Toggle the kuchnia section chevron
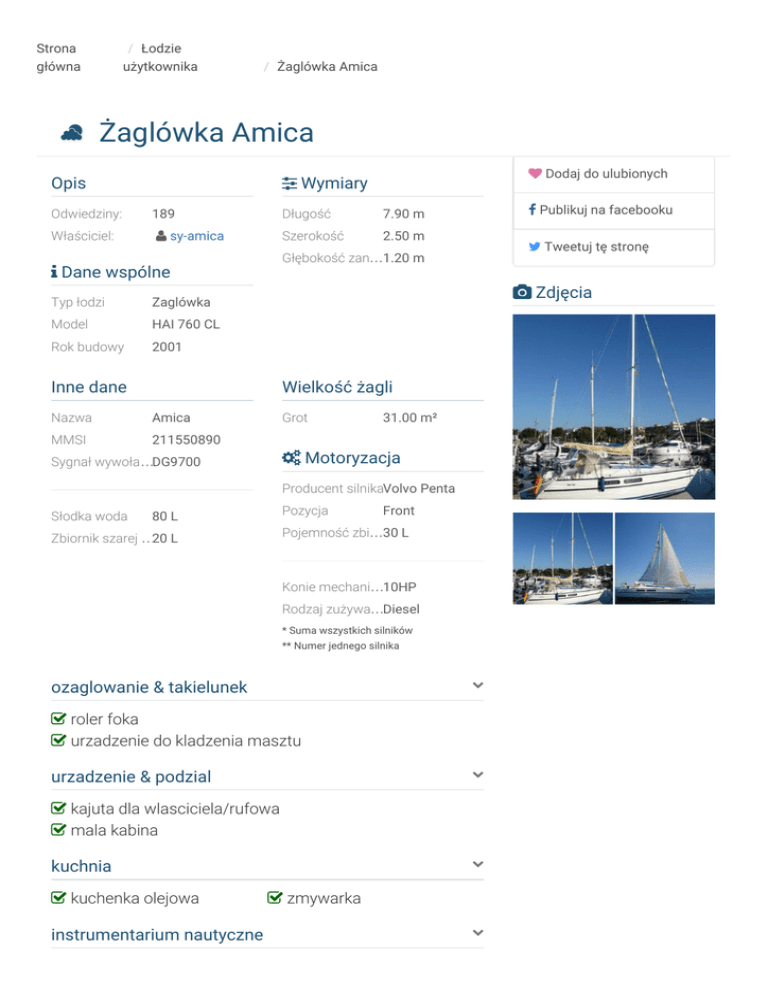 [x=478, y=864]
